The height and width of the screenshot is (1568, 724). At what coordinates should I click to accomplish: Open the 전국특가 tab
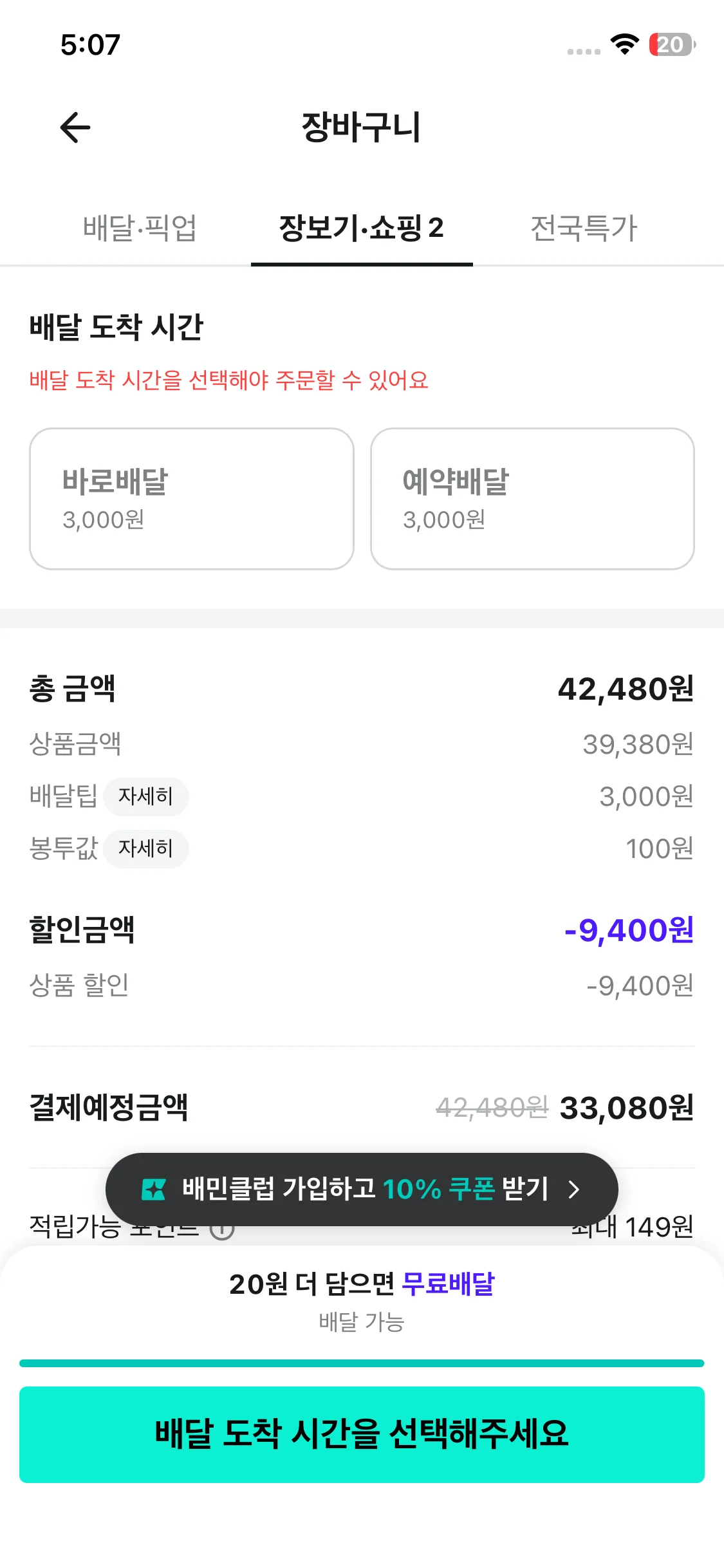[x=583, y=228]
